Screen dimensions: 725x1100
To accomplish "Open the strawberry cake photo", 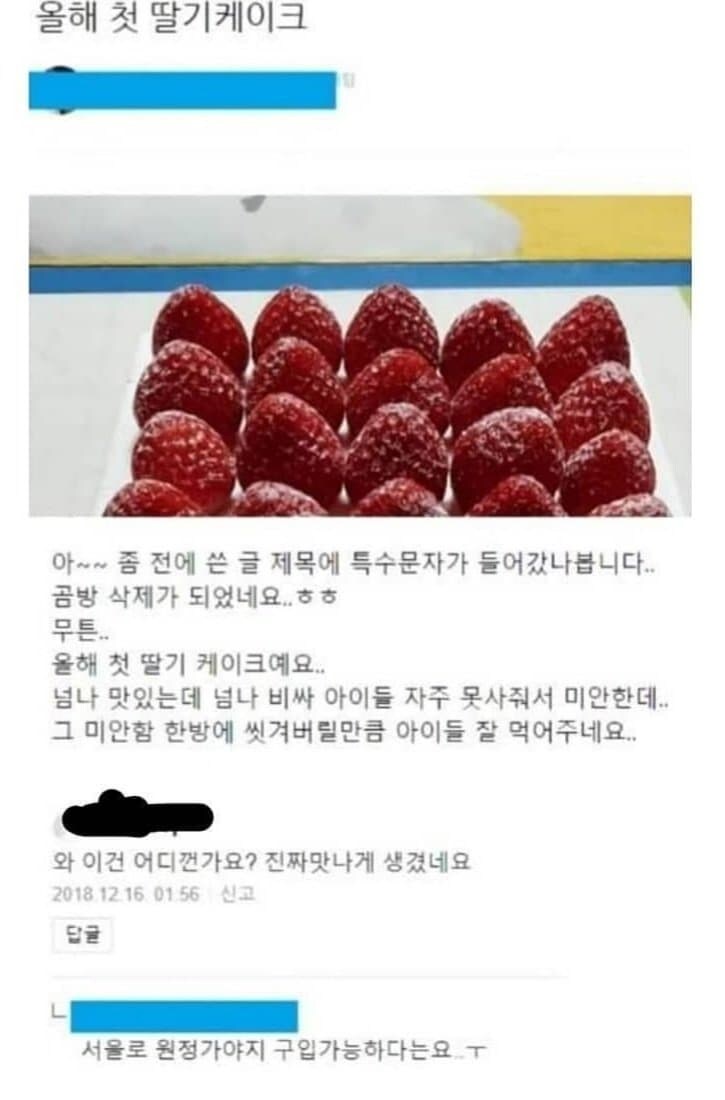I will pos(360,356).
